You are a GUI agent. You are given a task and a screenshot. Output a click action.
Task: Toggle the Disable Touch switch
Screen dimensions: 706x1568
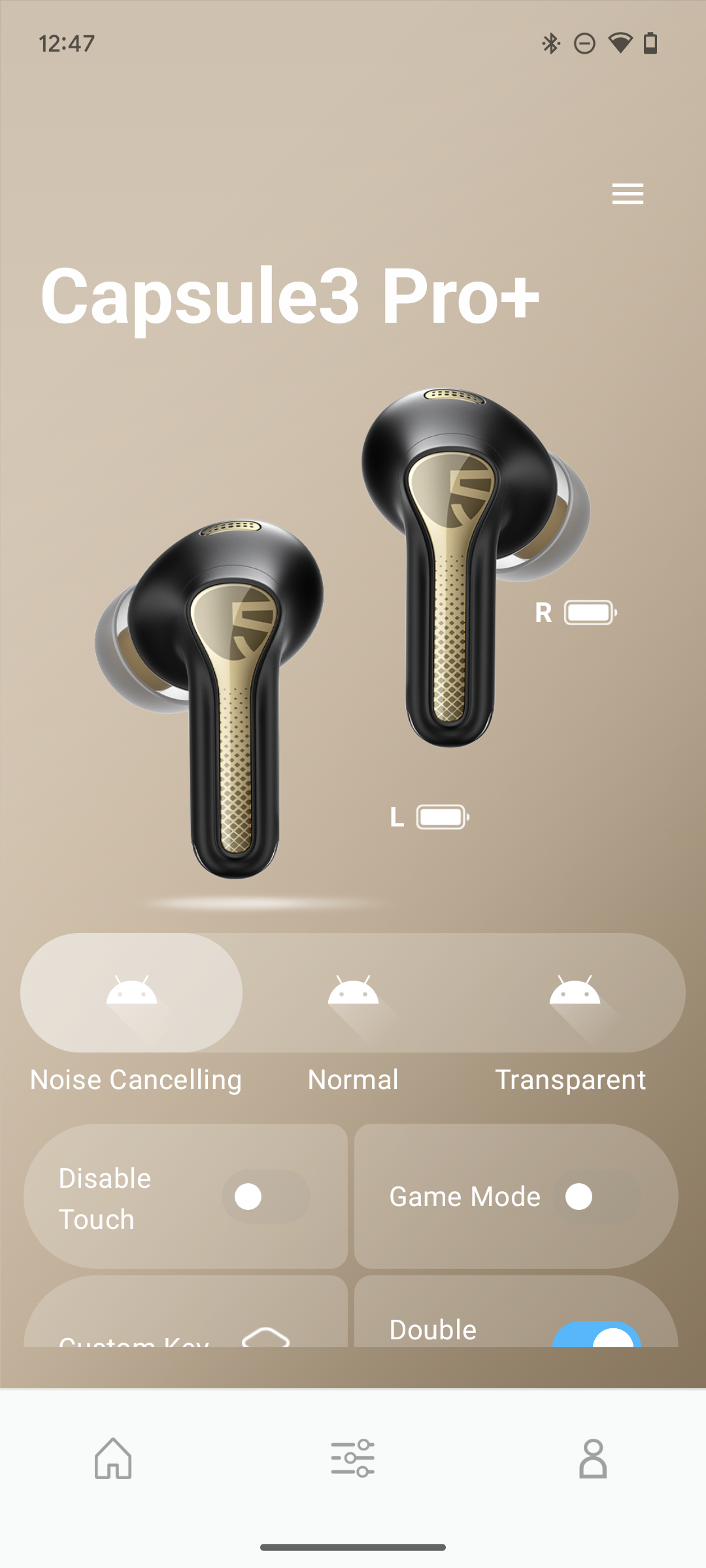click(x=265, y=1197)
